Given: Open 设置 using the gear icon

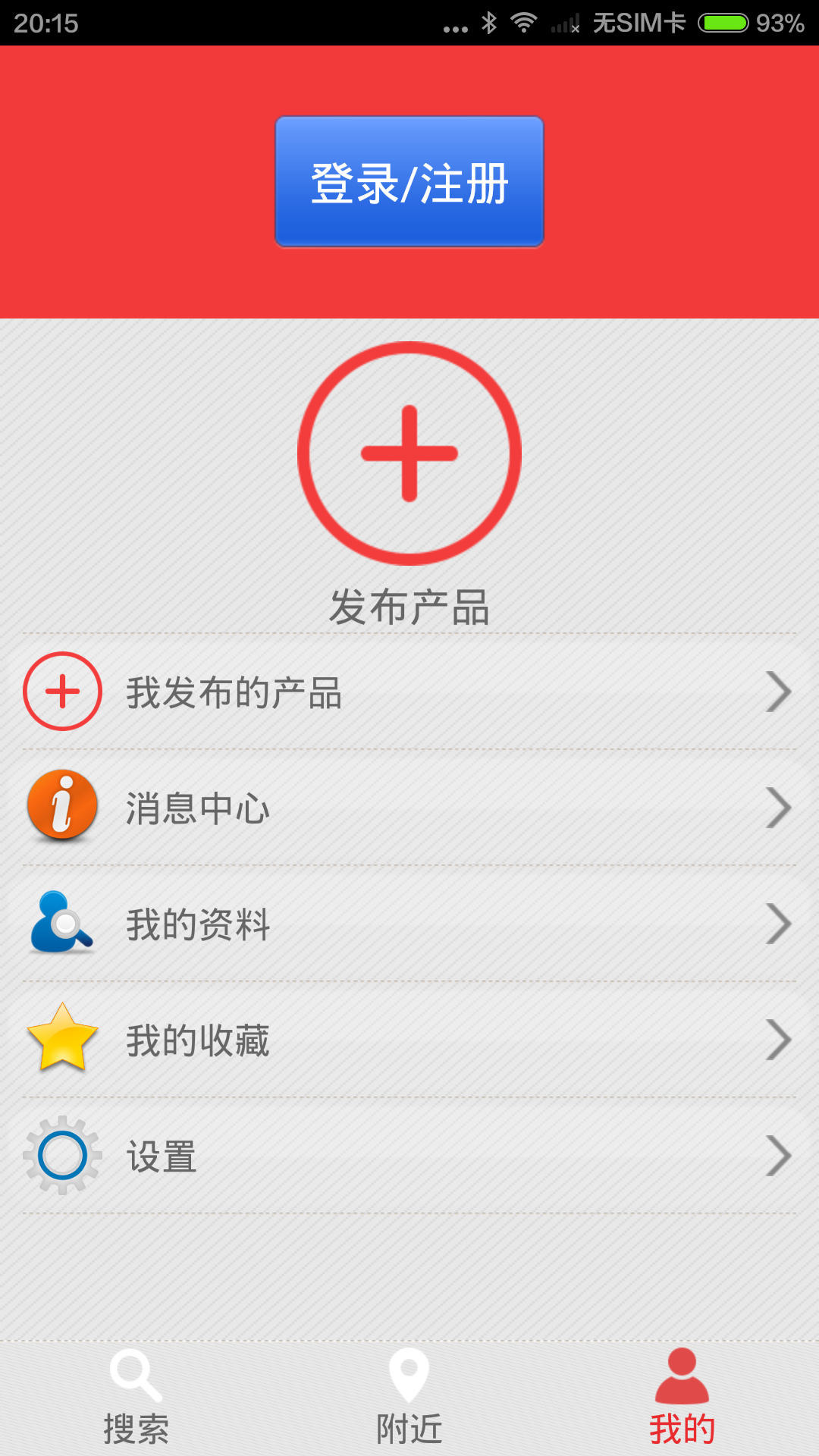Looking at the screenshot, I should tap(61, 1155).
